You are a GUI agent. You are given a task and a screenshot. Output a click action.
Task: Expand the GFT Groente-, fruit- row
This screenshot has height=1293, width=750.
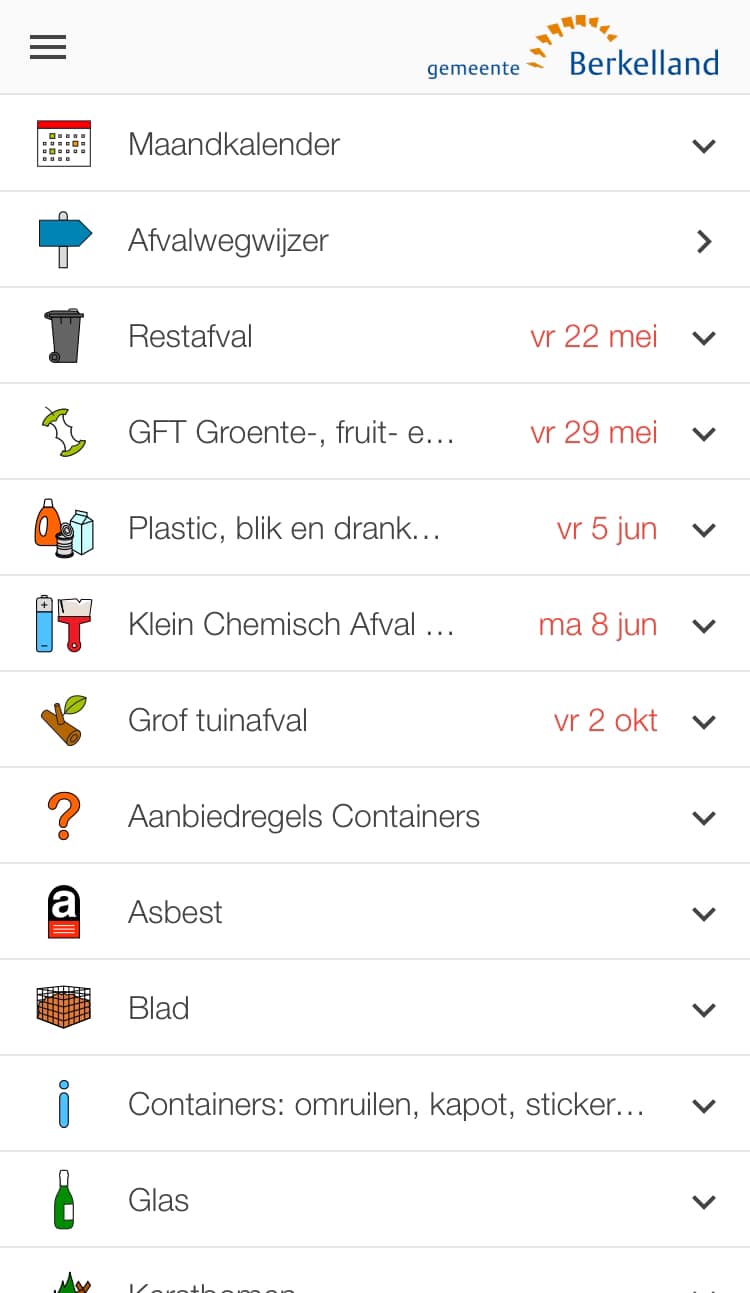(x=375, y=432)
